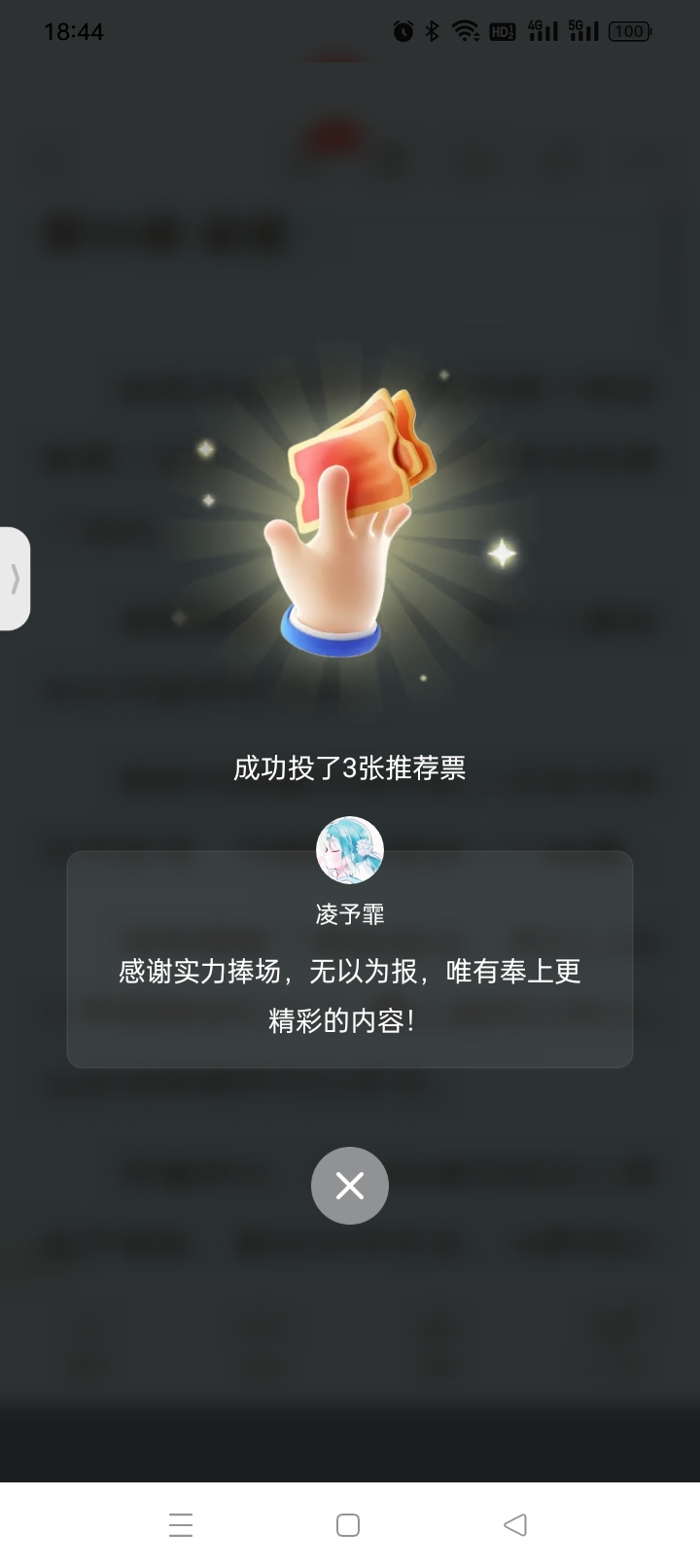Expand the side panel handle

[15, 579]
